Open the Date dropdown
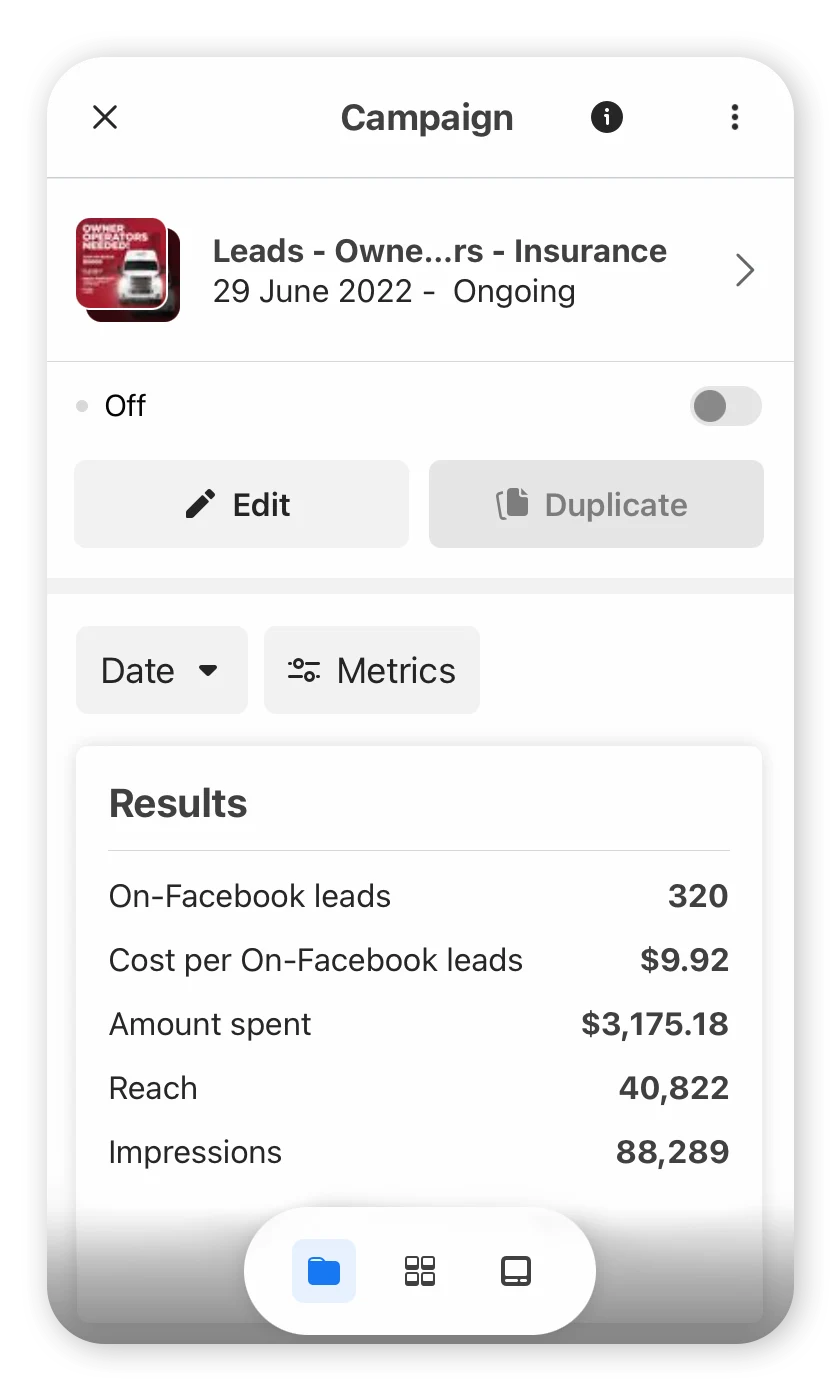This screenshot has height=1400, width=840. (160, 670)
